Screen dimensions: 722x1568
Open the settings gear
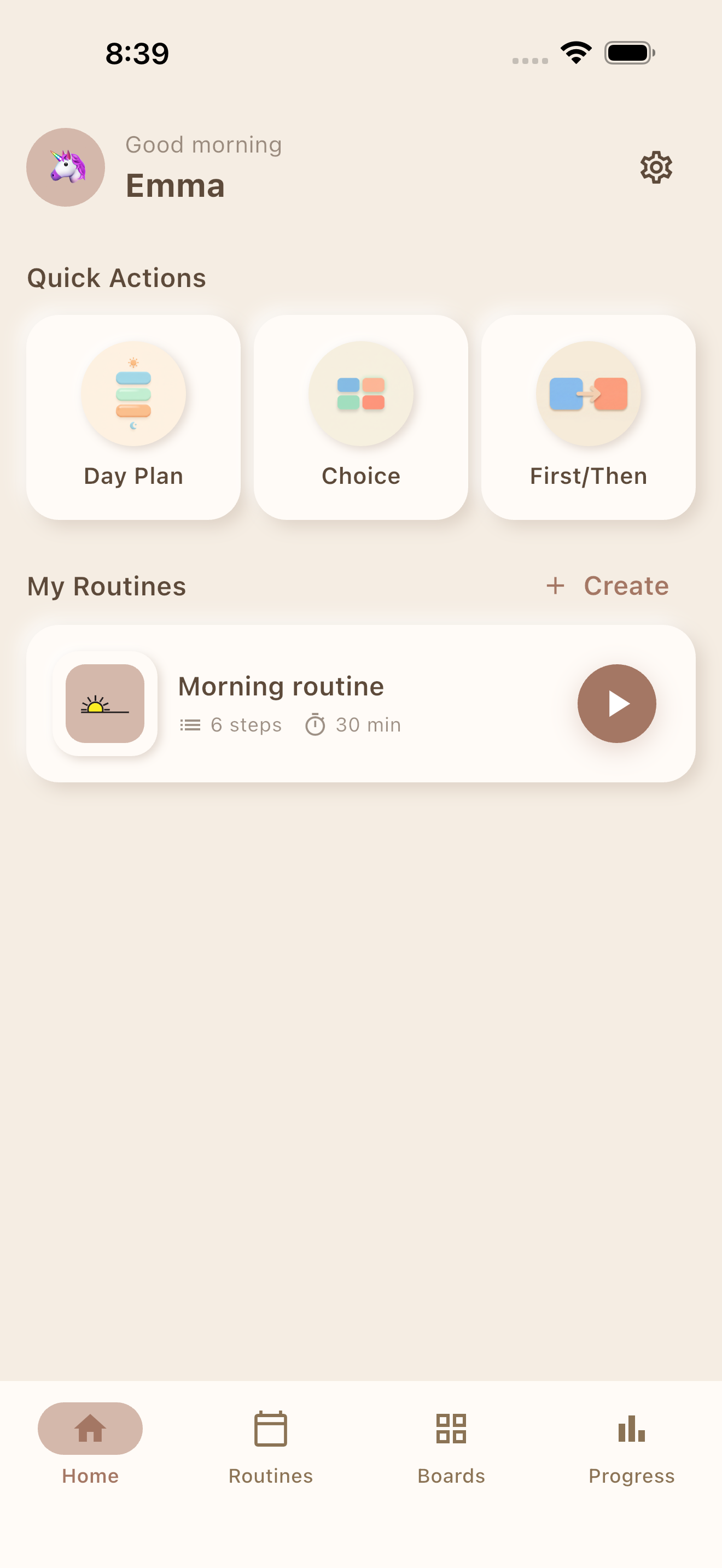pos(657,167)
